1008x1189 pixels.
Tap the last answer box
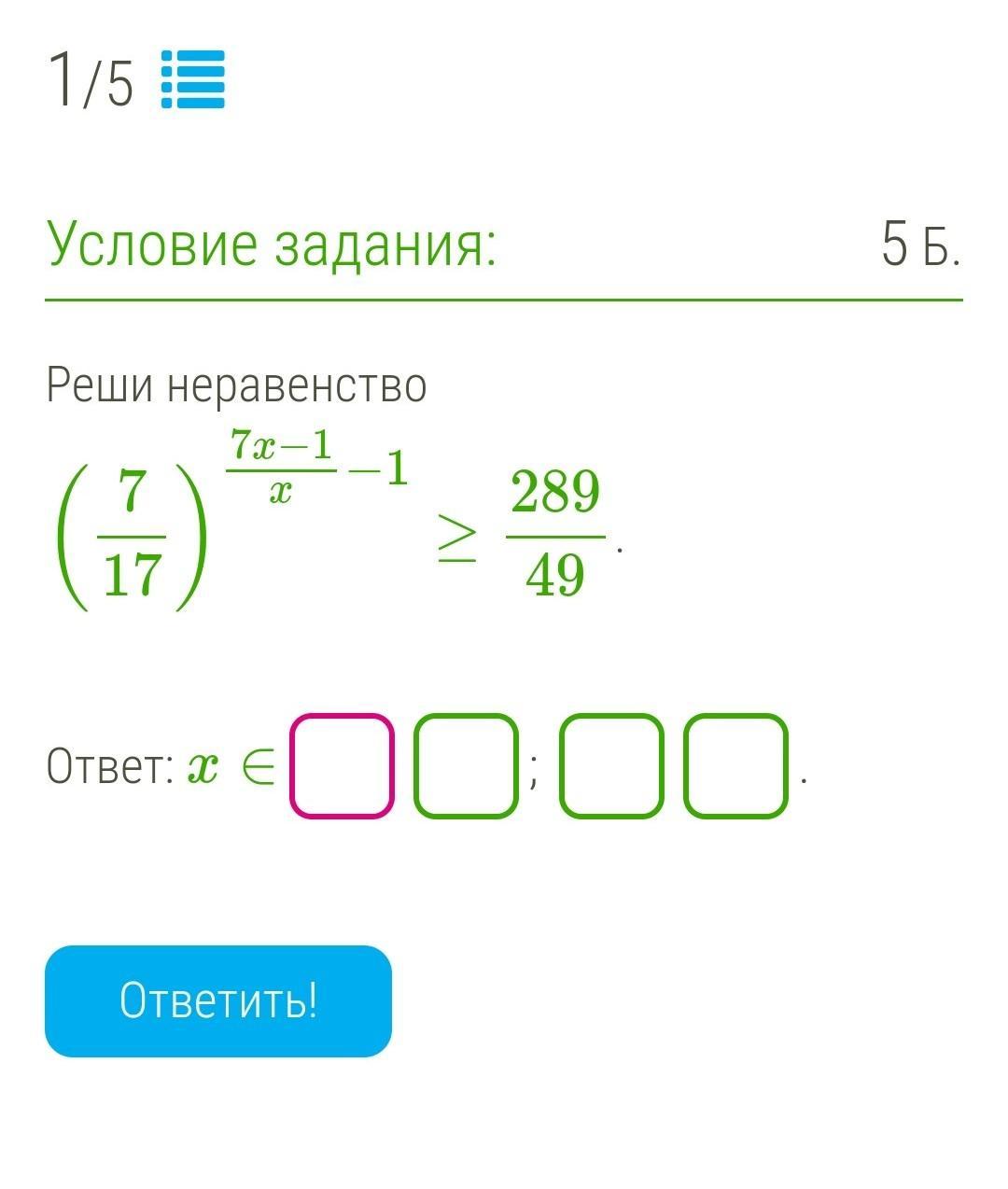(735, 766)
